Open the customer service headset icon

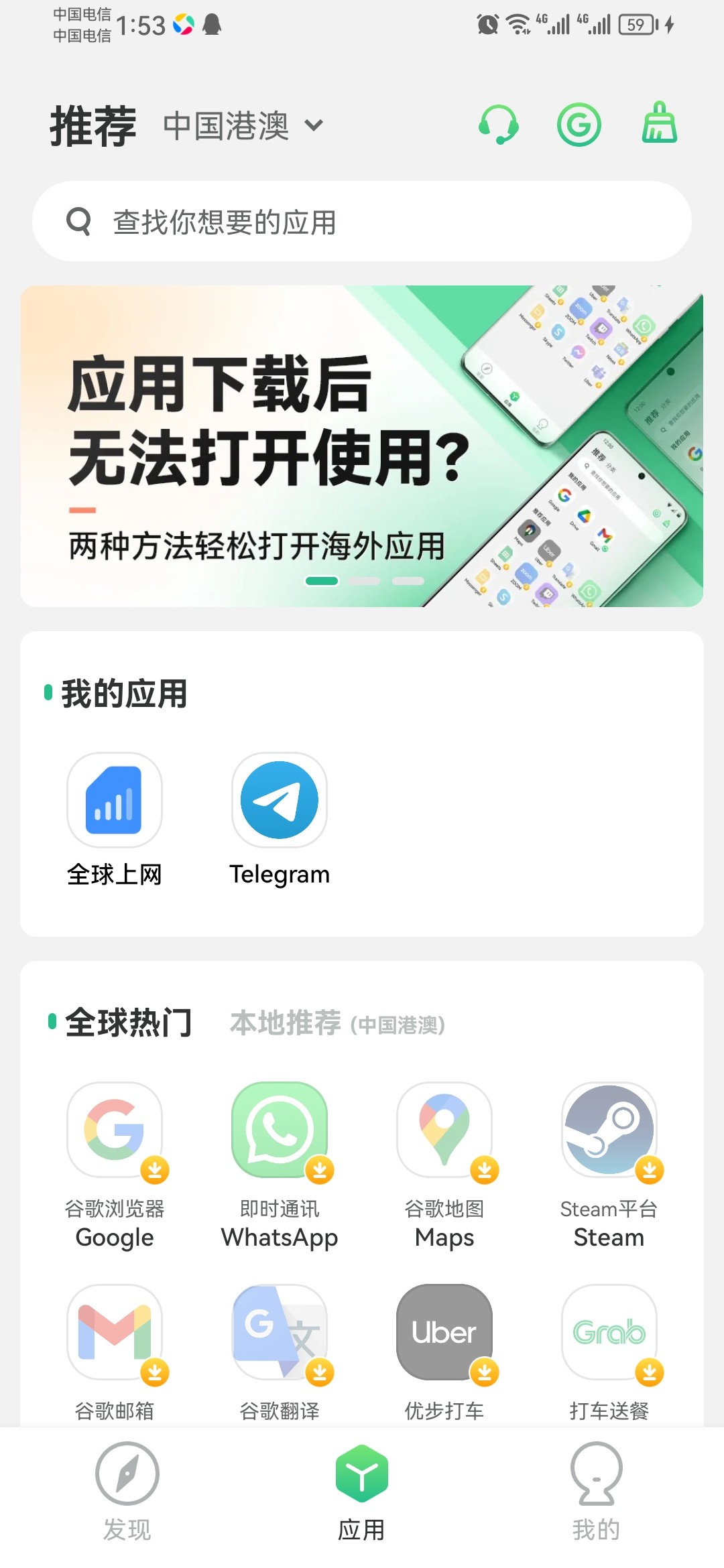[x=498, y=125]
